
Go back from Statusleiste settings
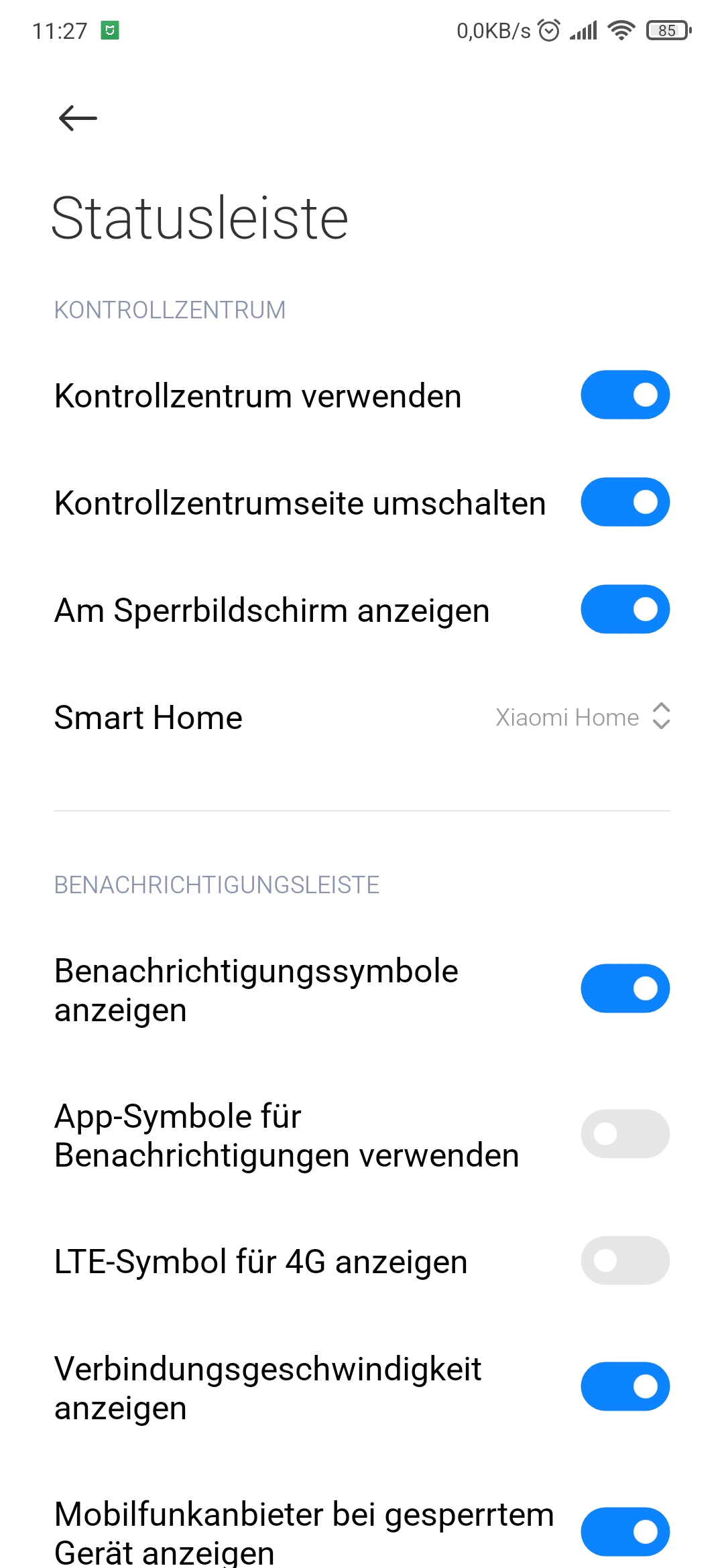(78, 119)
